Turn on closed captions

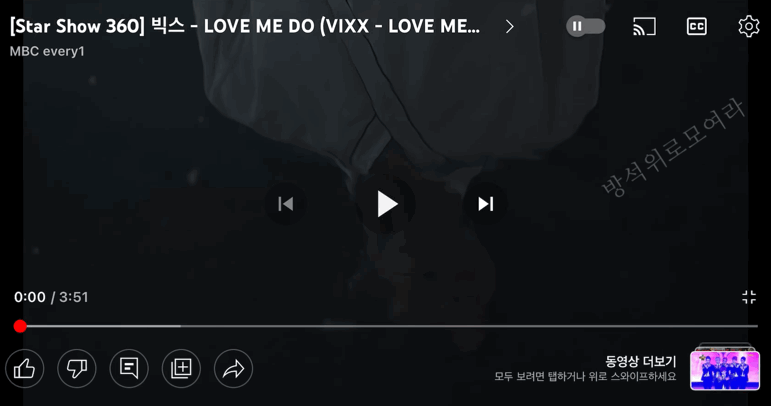point(697,27)
